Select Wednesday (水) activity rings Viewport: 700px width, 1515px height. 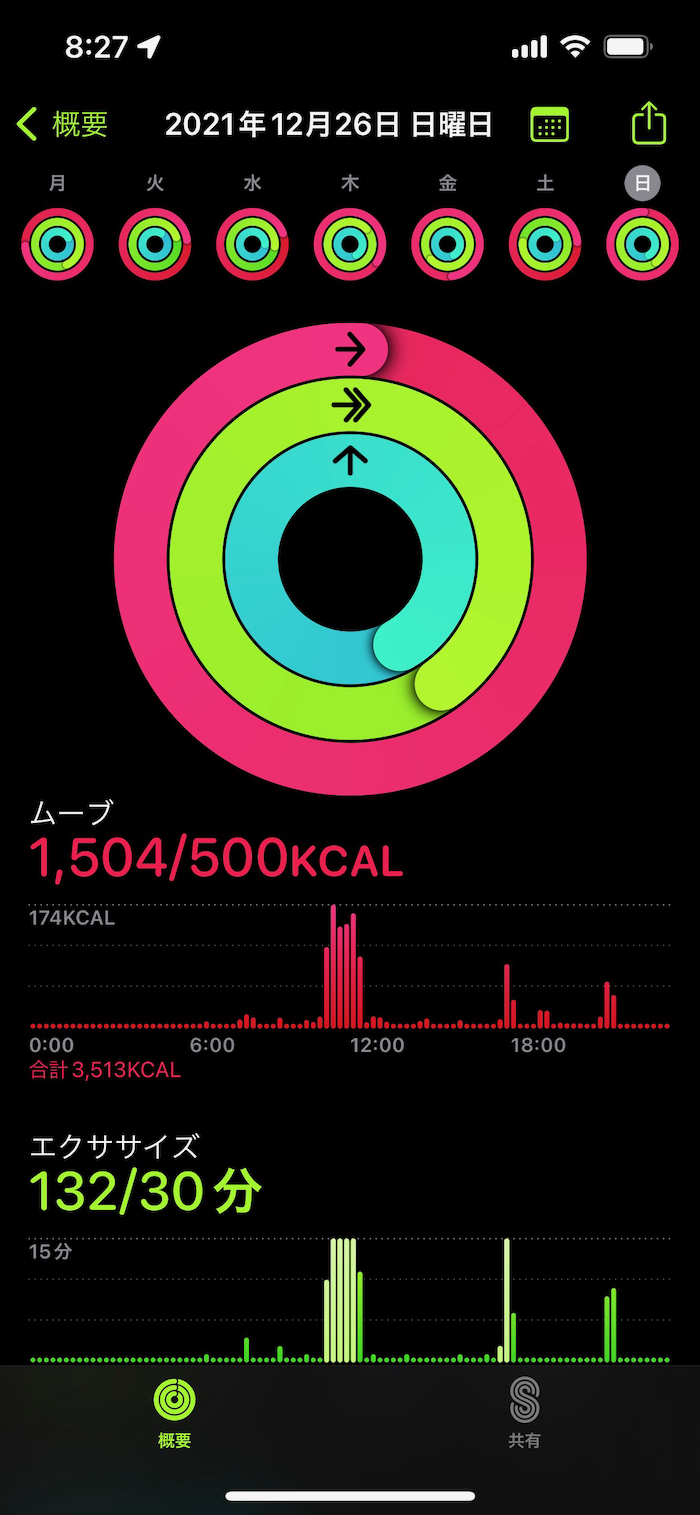(252, 244)
